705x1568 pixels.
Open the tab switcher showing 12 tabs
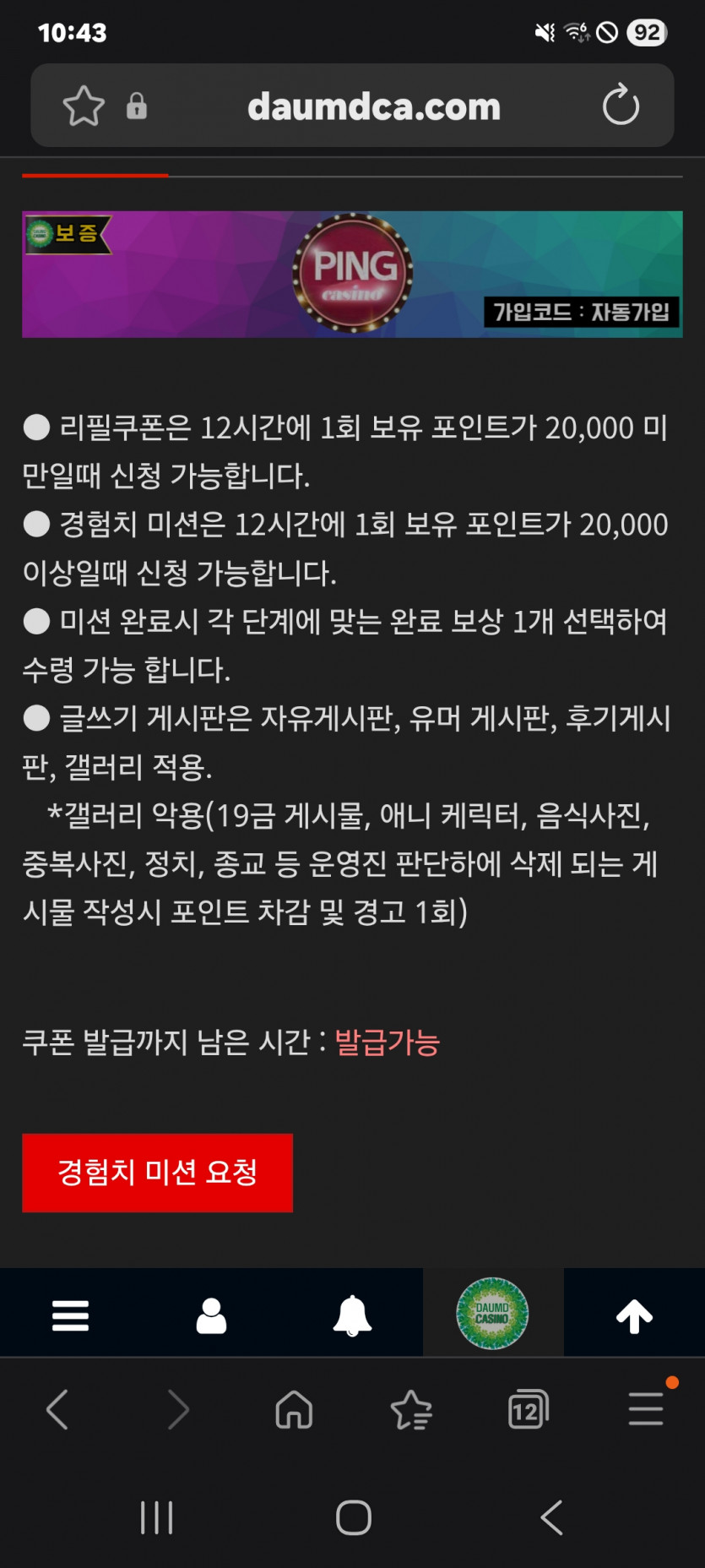click(x=528, y=1409)
